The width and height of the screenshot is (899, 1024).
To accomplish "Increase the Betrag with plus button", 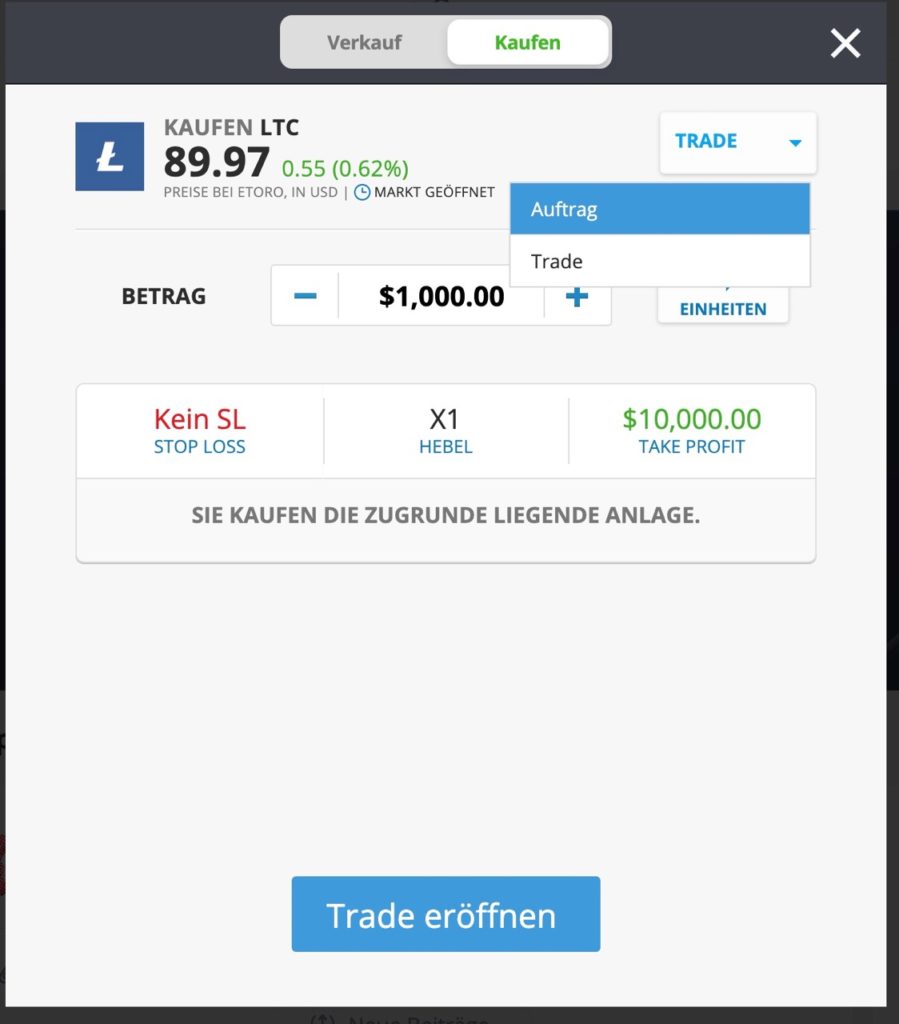I will 577,297.
